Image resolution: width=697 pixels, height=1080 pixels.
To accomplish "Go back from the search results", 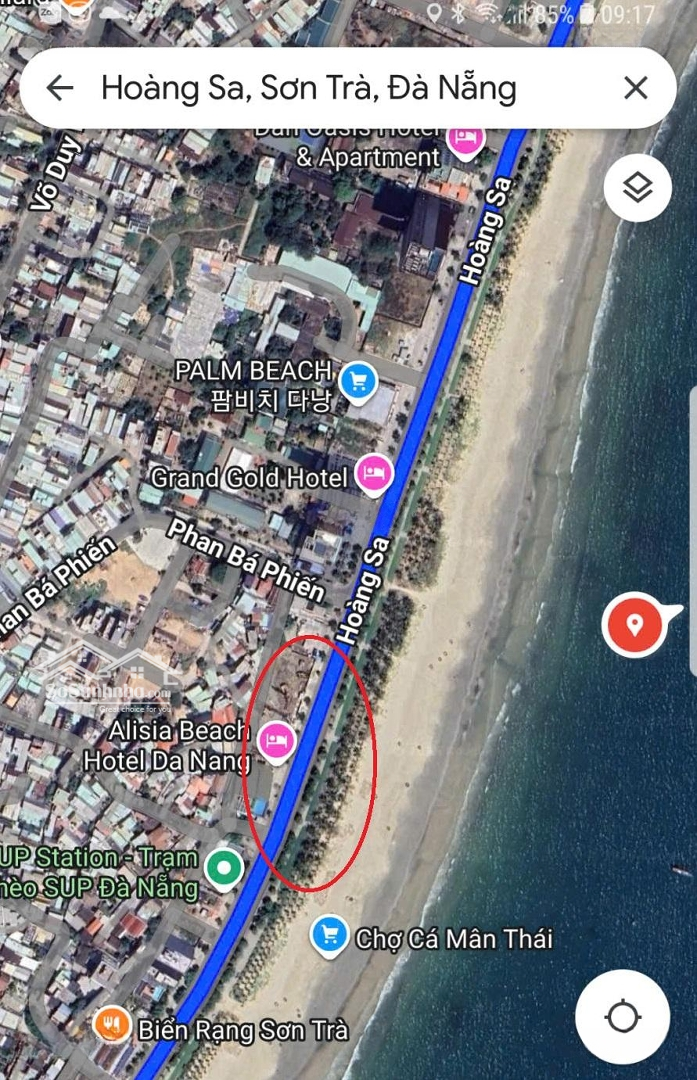I will point(60,89).
